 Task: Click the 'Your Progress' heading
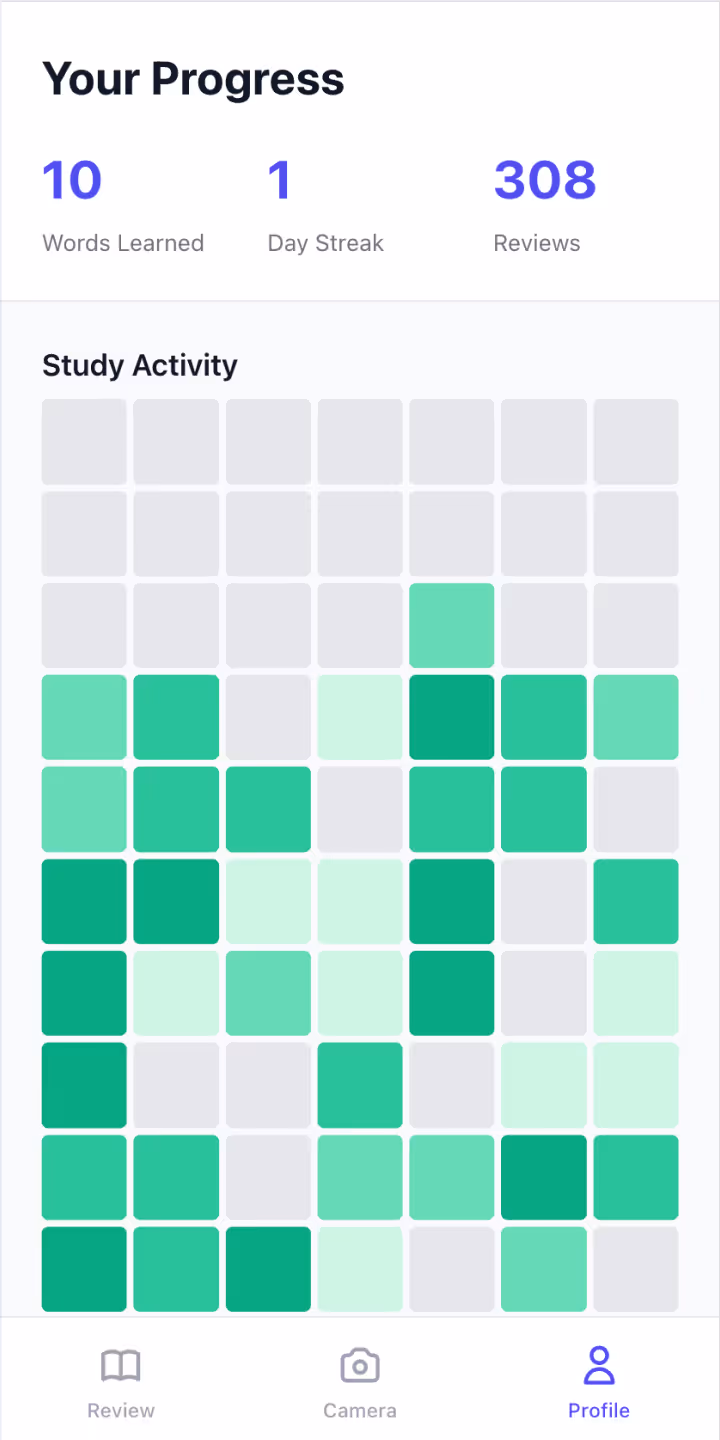coord(193,78)
